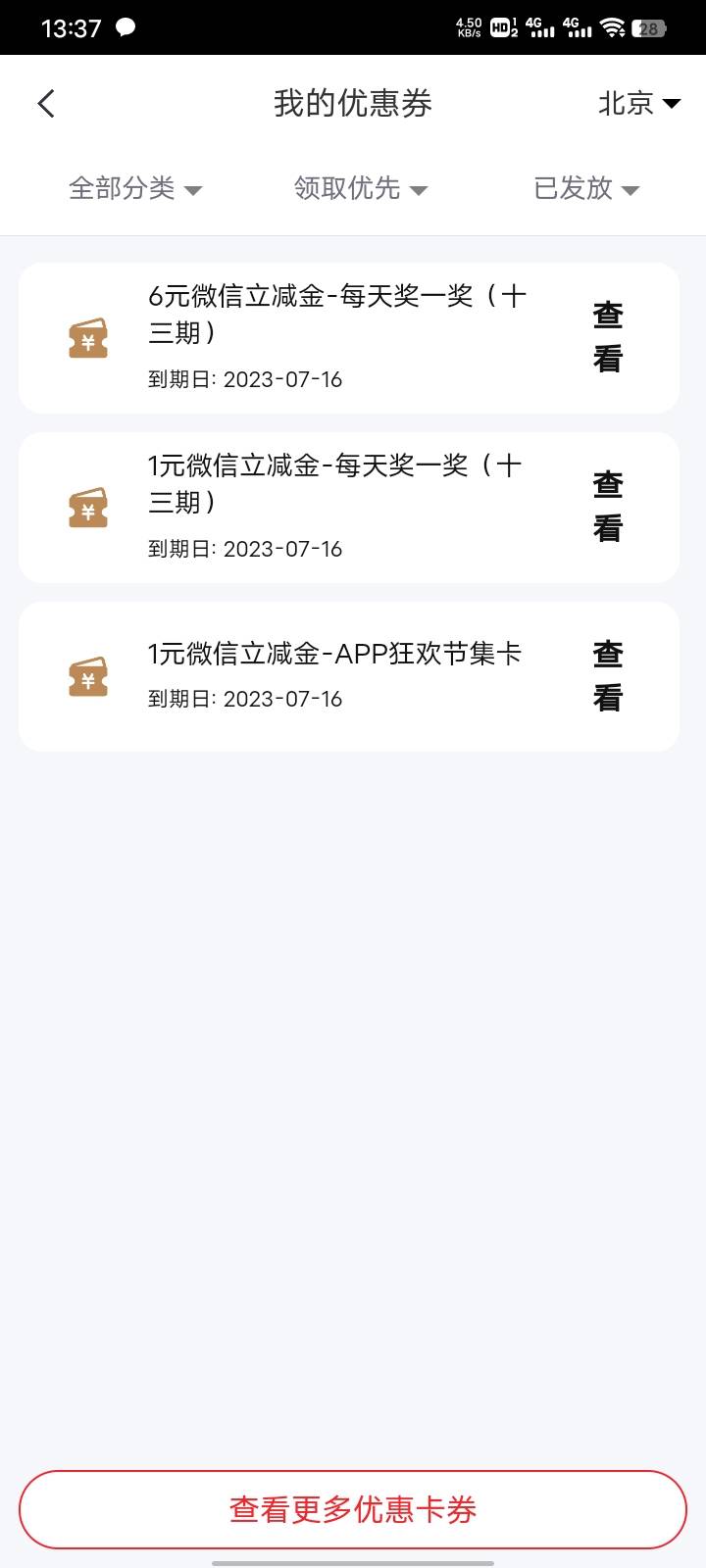Expand the 已发放 status filter
The image size is (706, 1568).
tap(586, 188)
